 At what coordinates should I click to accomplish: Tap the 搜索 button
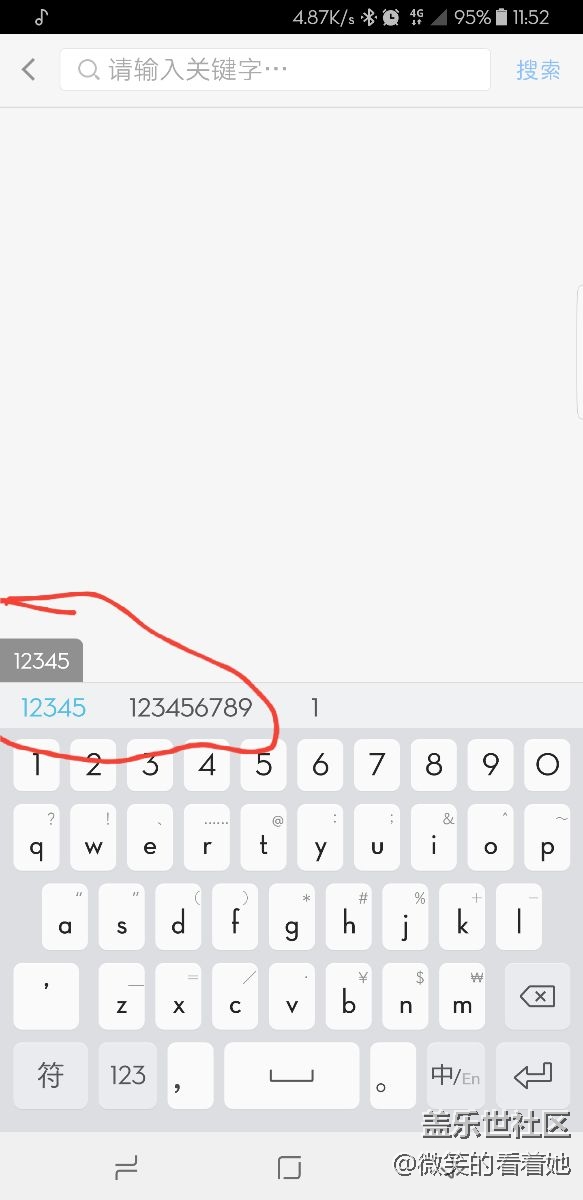(538, 70)
